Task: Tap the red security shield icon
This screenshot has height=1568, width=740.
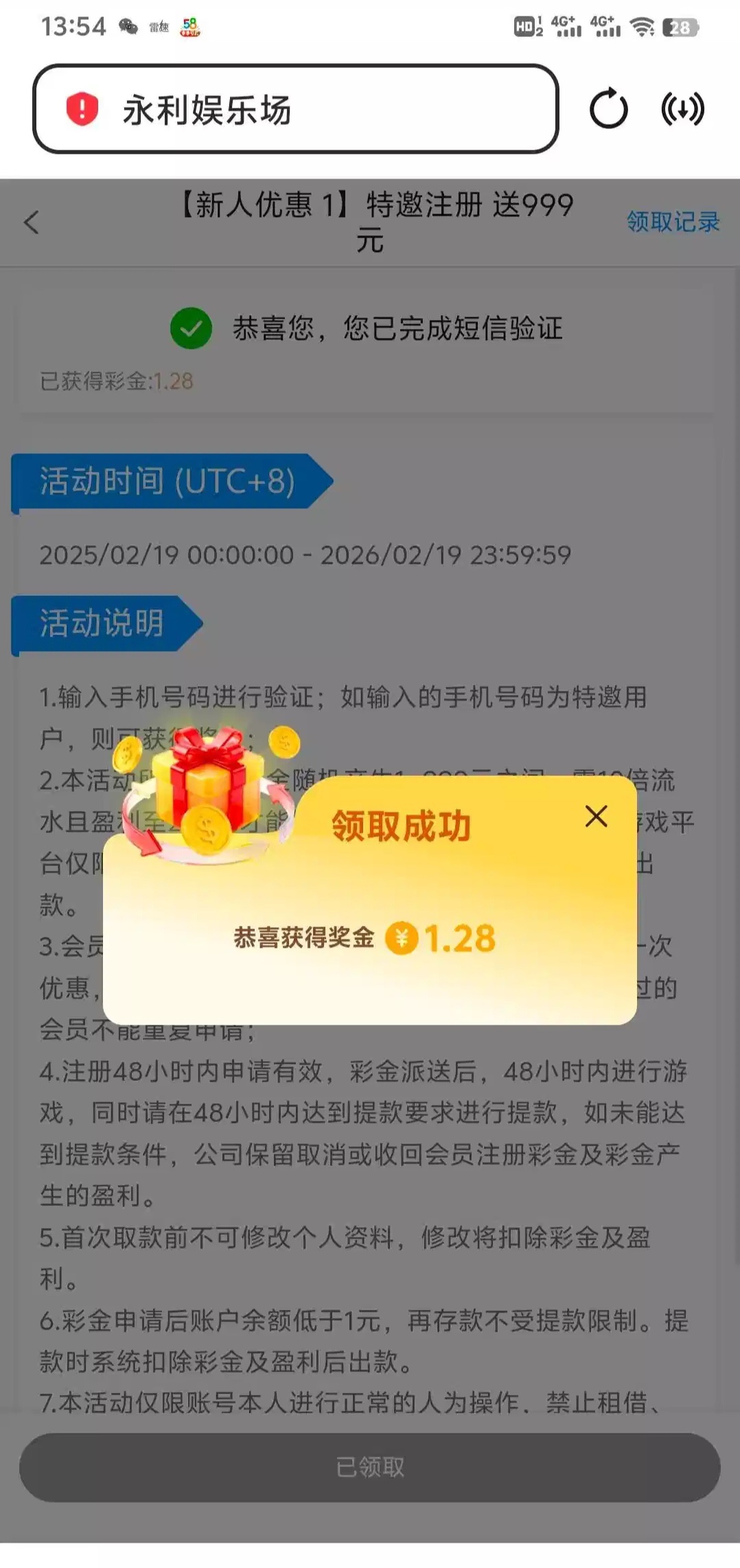Action: tap(82, 109)
